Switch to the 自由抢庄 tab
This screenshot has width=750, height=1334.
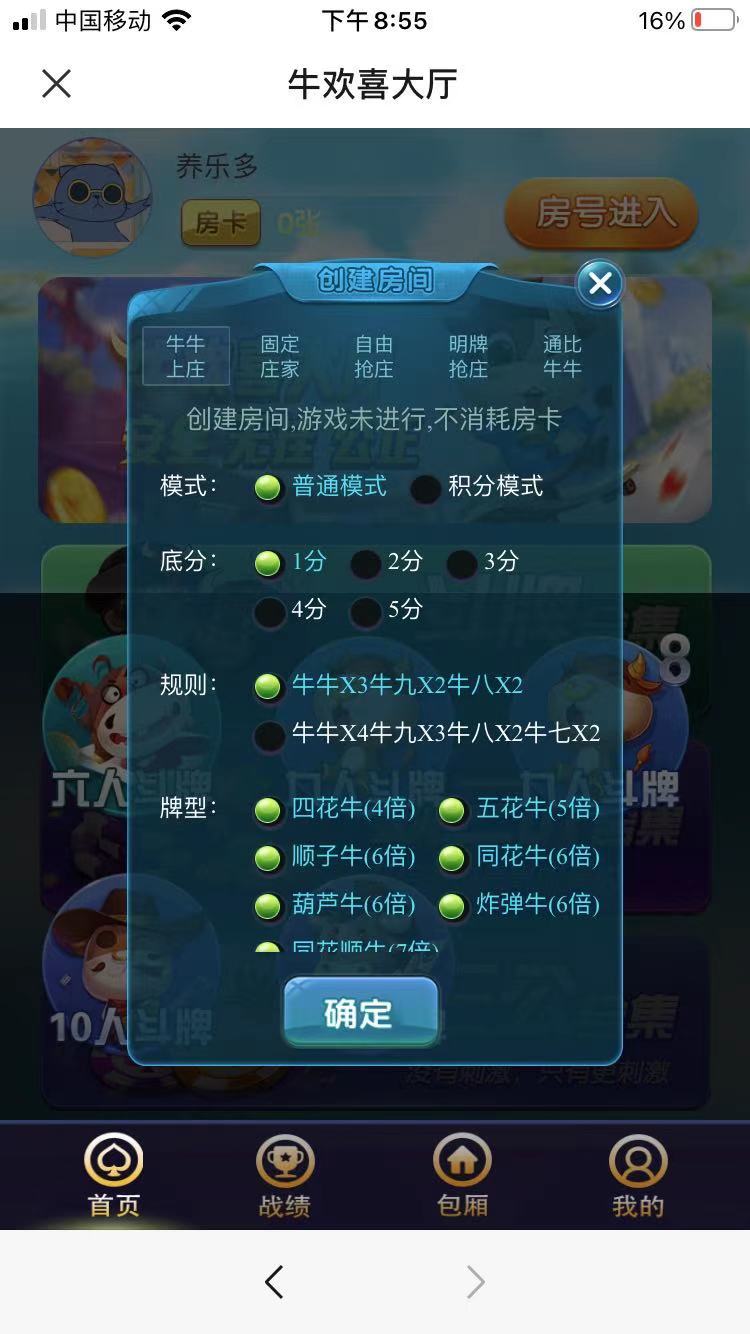[374, 356]
